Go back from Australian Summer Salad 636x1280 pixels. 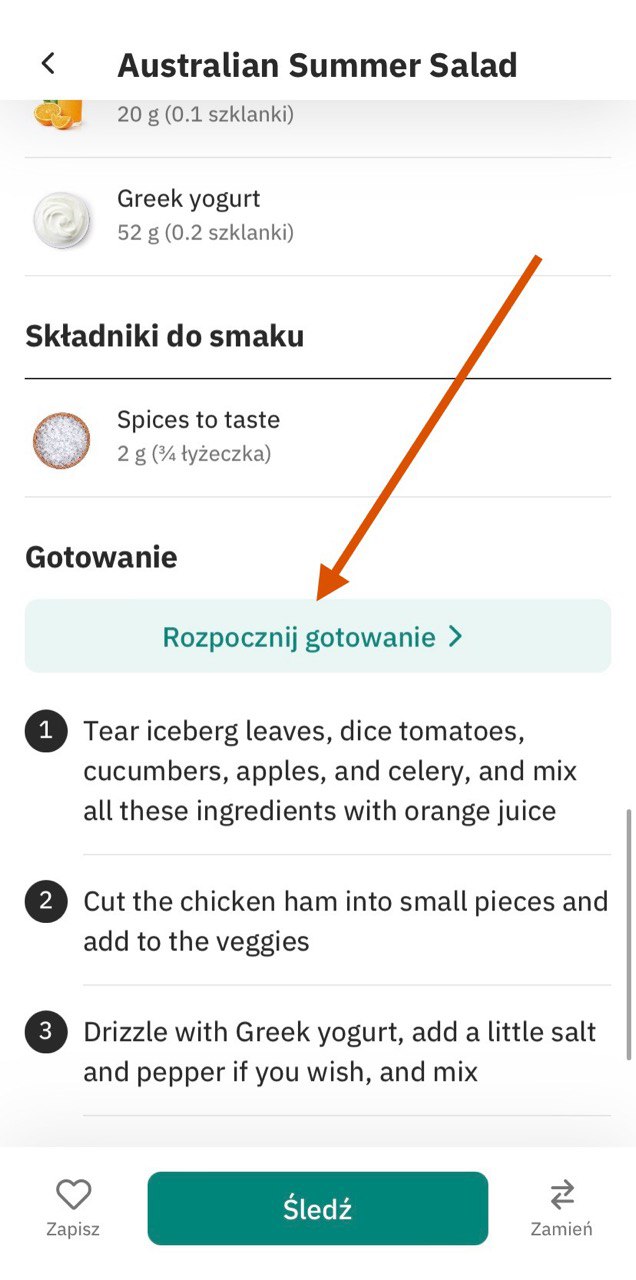tap(47, 64)
